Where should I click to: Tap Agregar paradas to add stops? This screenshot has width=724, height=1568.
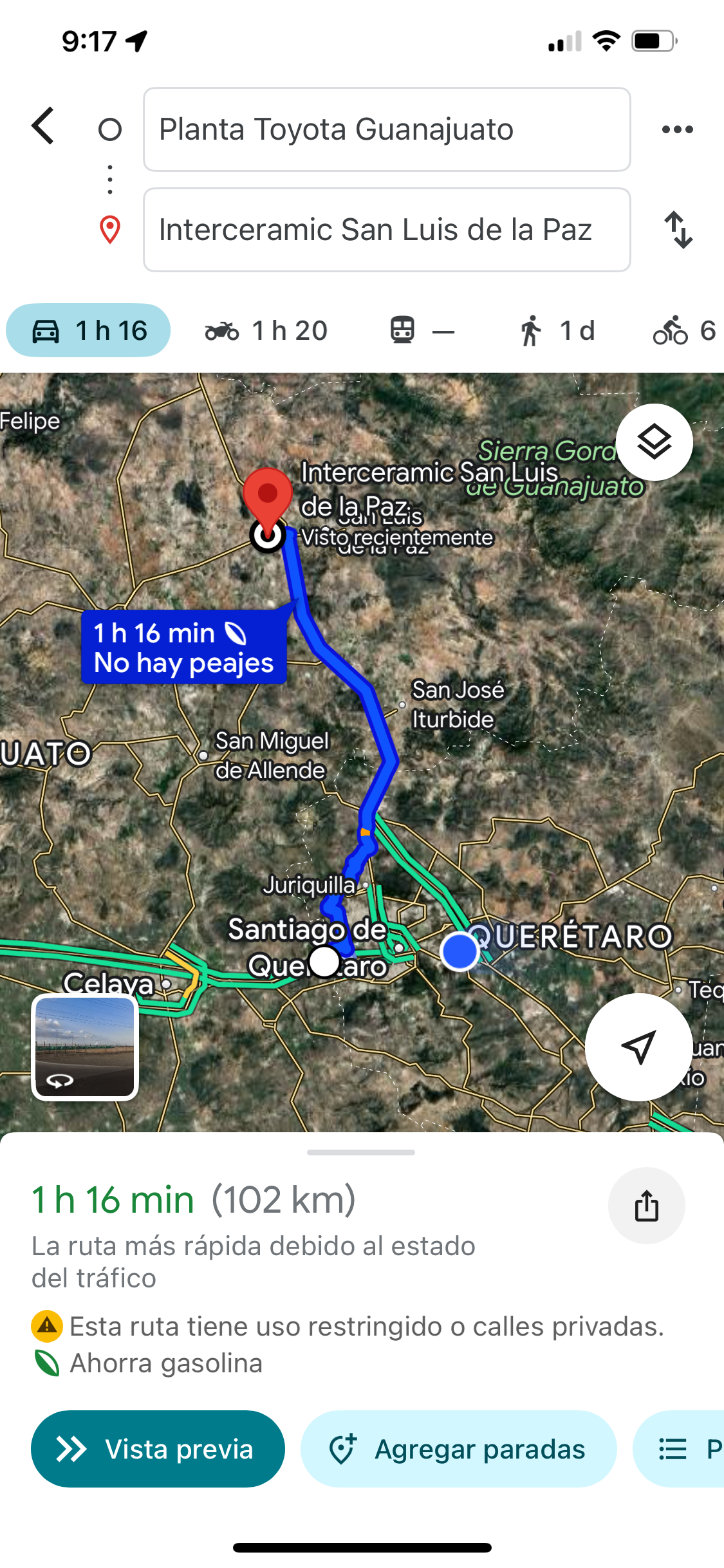[458, 1449]
